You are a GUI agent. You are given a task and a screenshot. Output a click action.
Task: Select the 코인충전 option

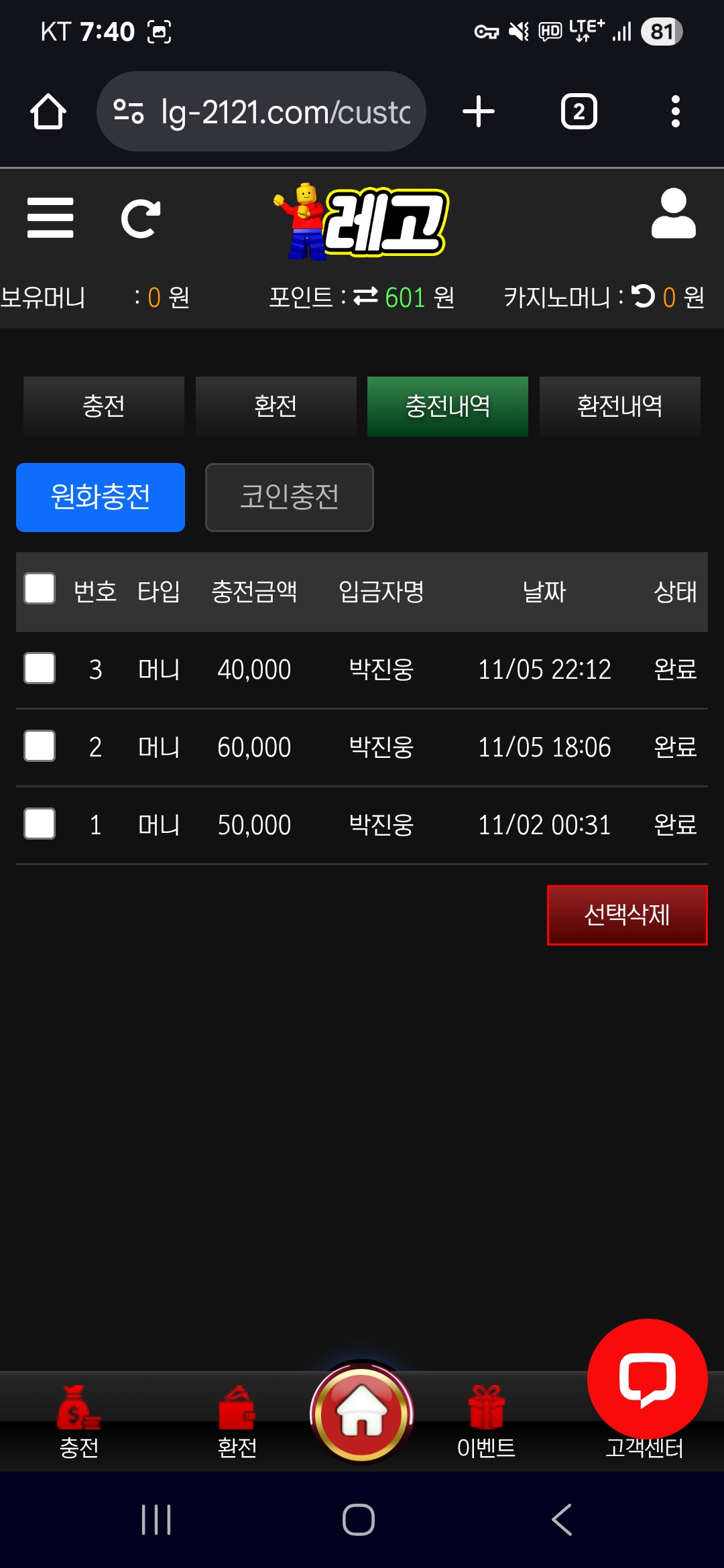pyautogui.click(x=290, y=497)
